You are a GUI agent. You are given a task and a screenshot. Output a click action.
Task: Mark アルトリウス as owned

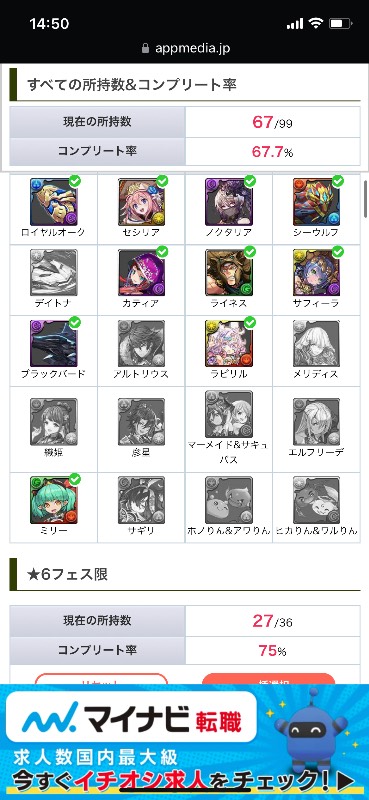(x=141, y=351)
